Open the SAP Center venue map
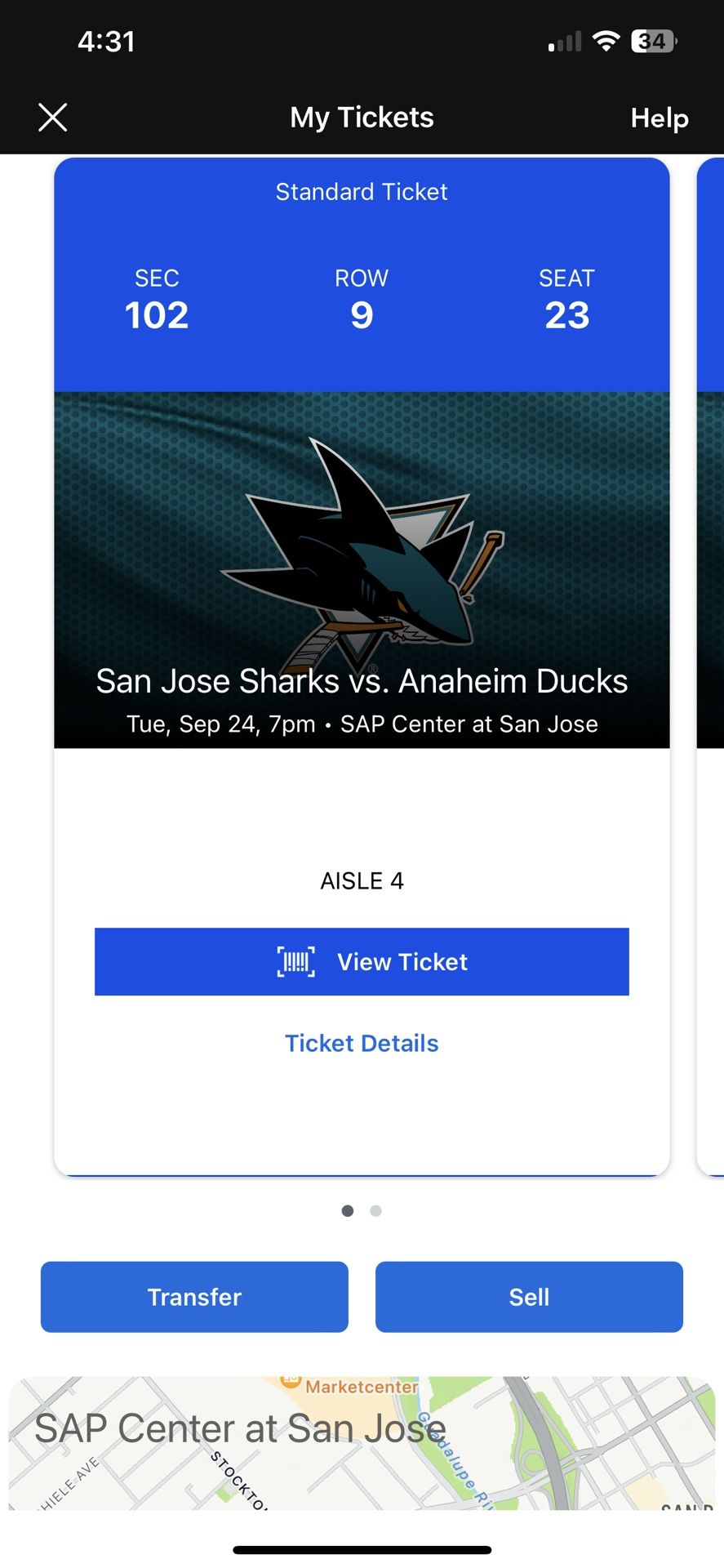 [x=362, y=1442]
